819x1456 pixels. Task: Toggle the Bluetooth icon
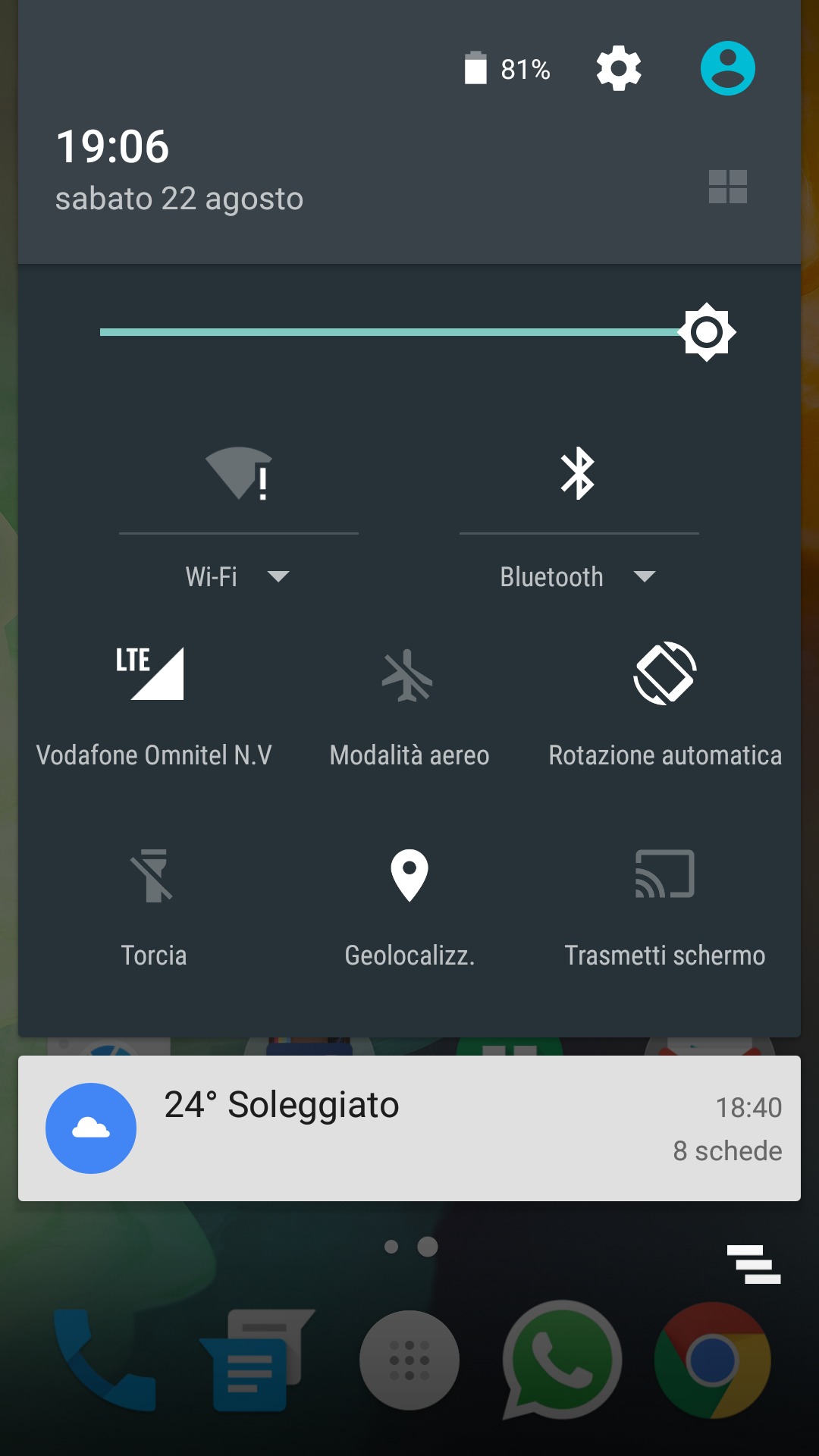pos(578,474)
